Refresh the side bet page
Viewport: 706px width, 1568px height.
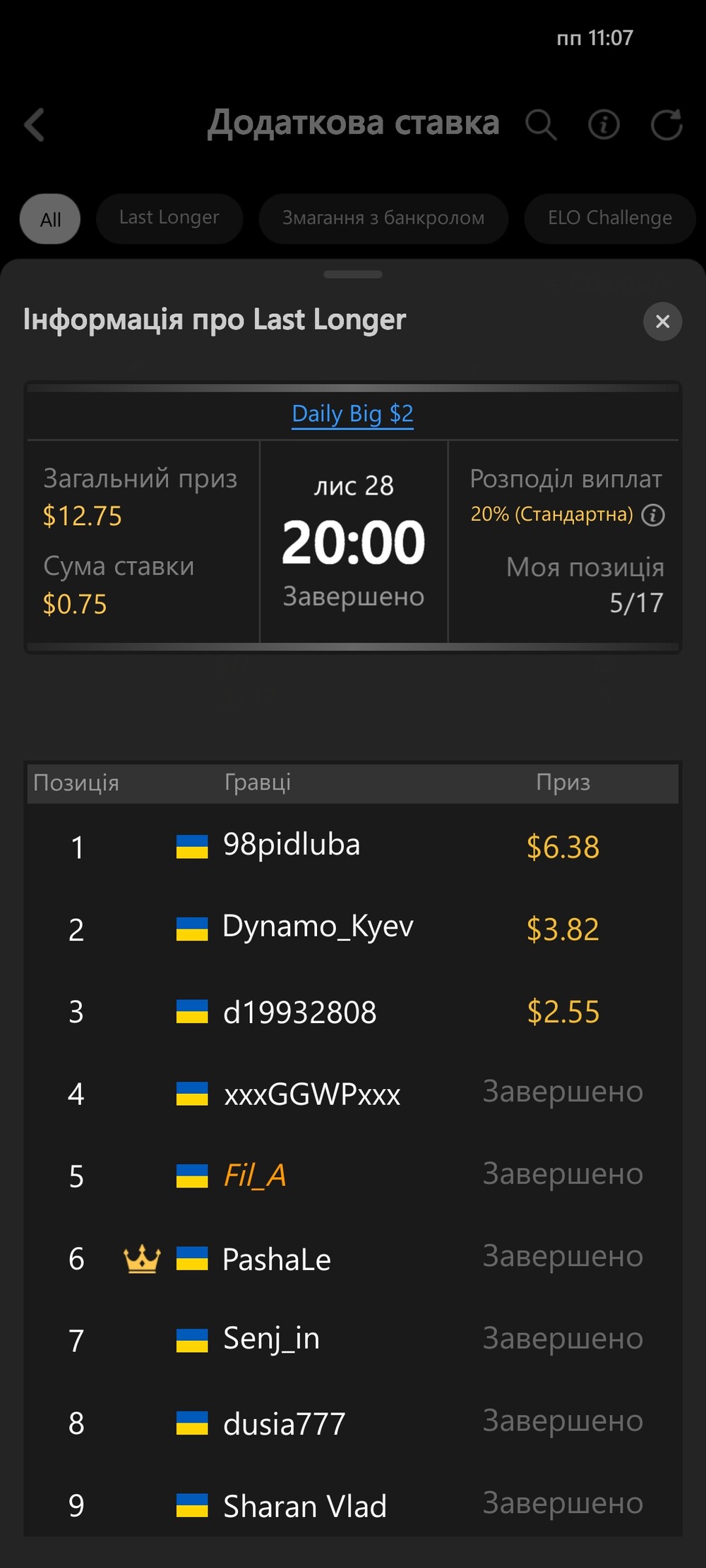pyautogui.click(x=666, y=125)
